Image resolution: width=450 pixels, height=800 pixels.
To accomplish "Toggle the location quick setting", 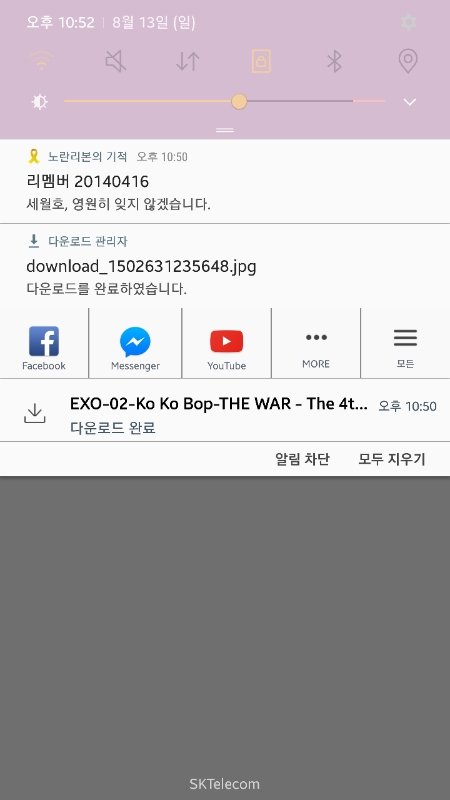I will (408, 62).
